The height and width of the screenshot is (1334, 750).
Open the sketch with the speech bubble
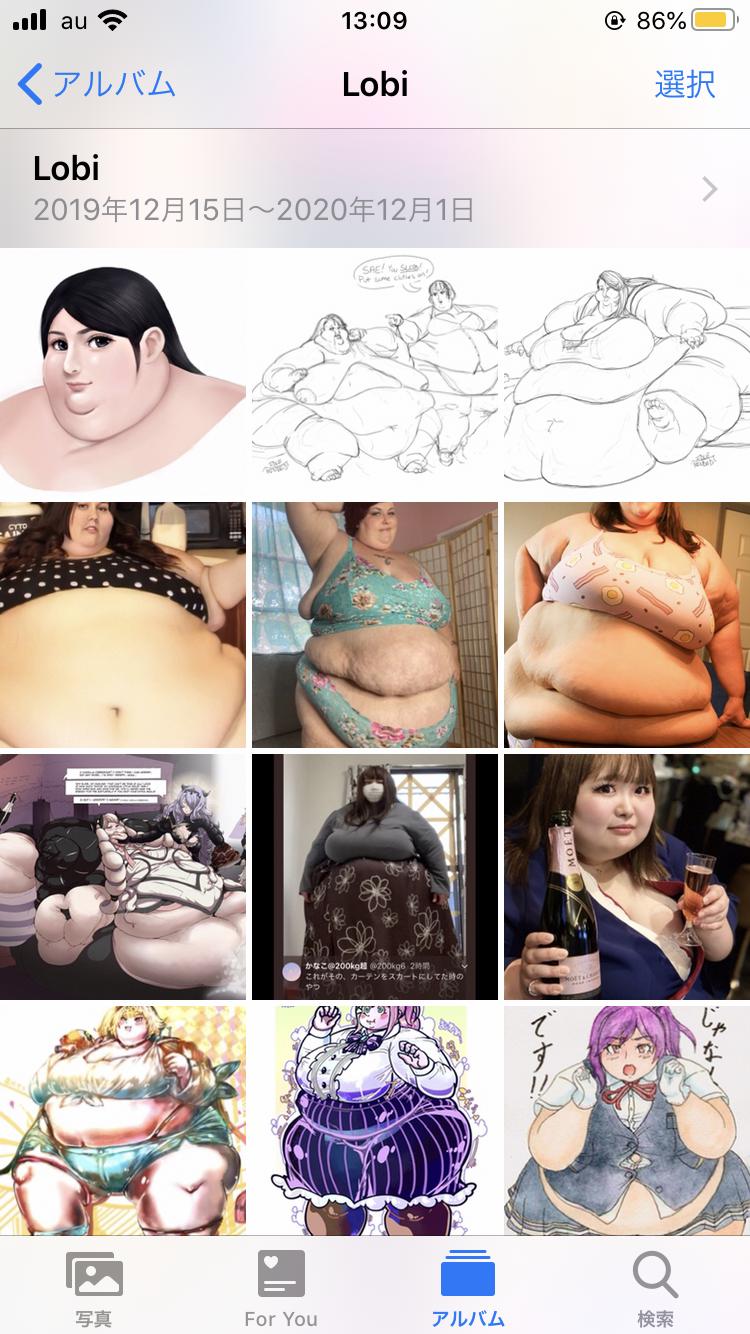[375, 372]
